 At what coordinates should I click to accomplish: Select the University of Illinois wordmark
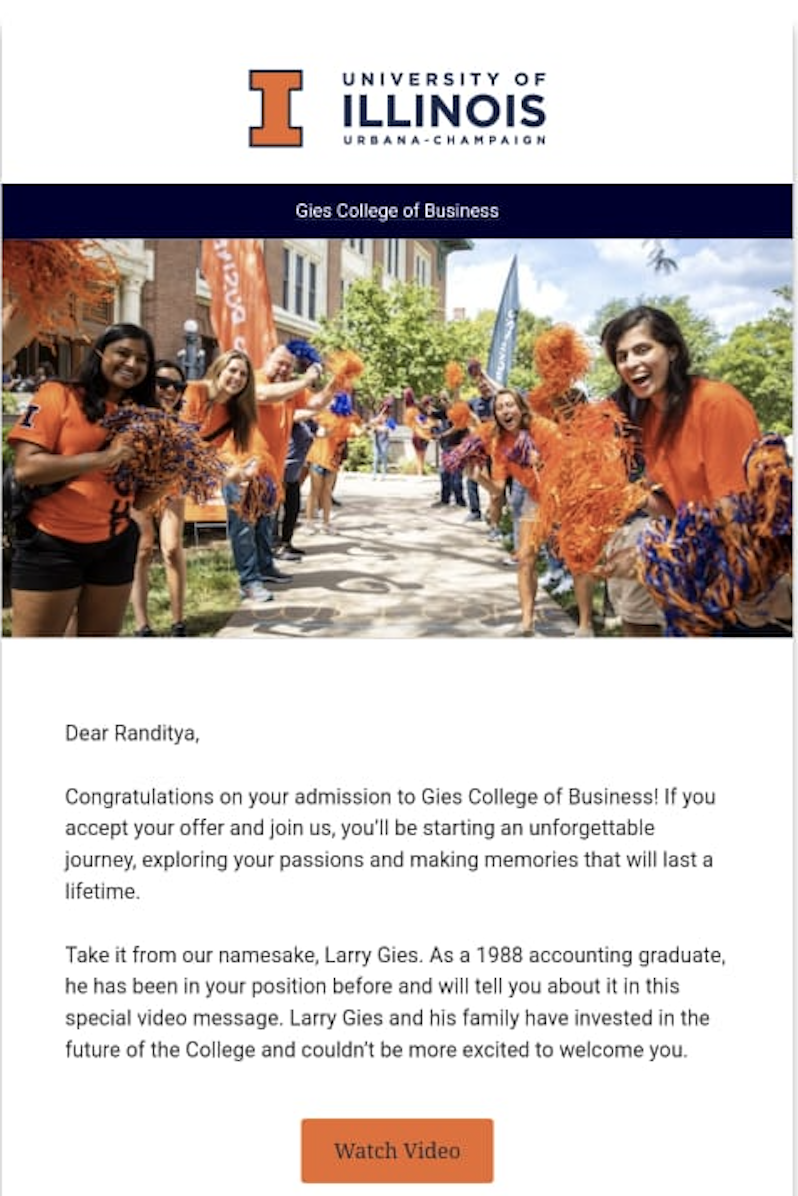click(443, 102)
